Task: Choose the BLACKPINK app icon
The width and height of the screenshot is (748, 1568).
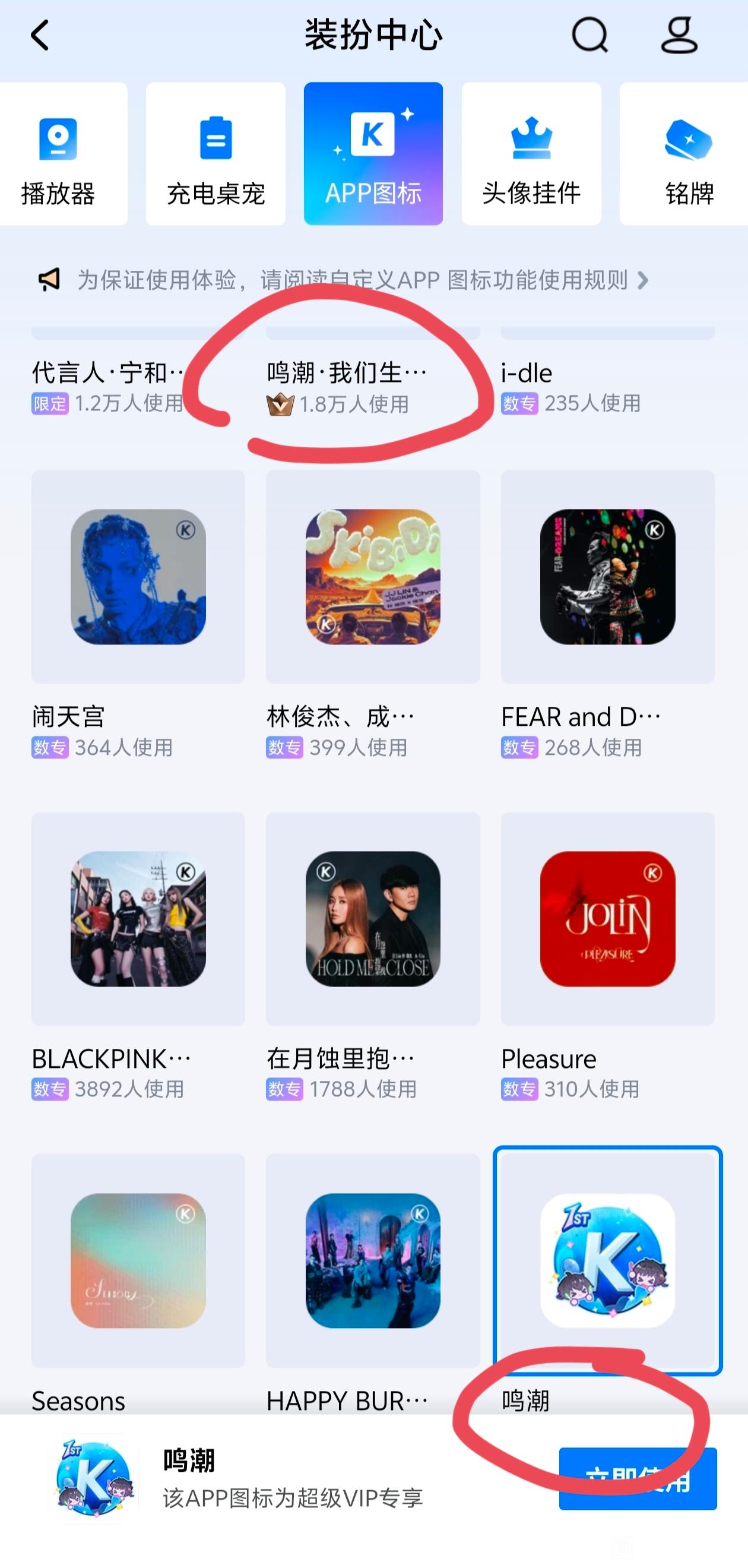Action: pyautogui.click(x=138, y=919)
